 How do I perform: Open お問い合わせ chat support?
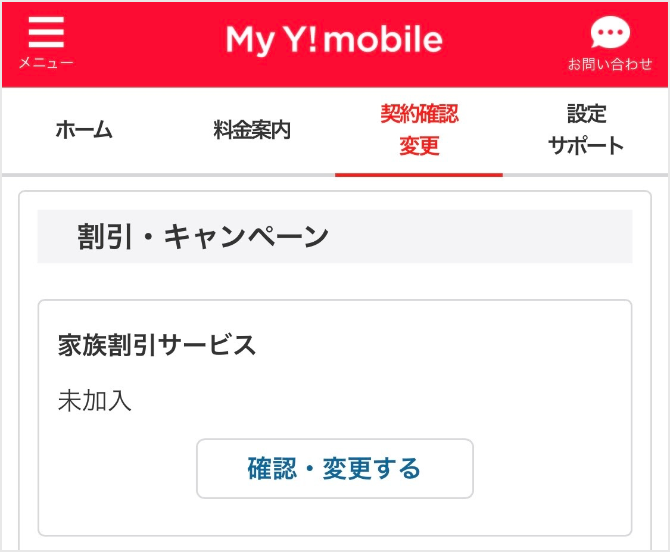tap(610, 44)
